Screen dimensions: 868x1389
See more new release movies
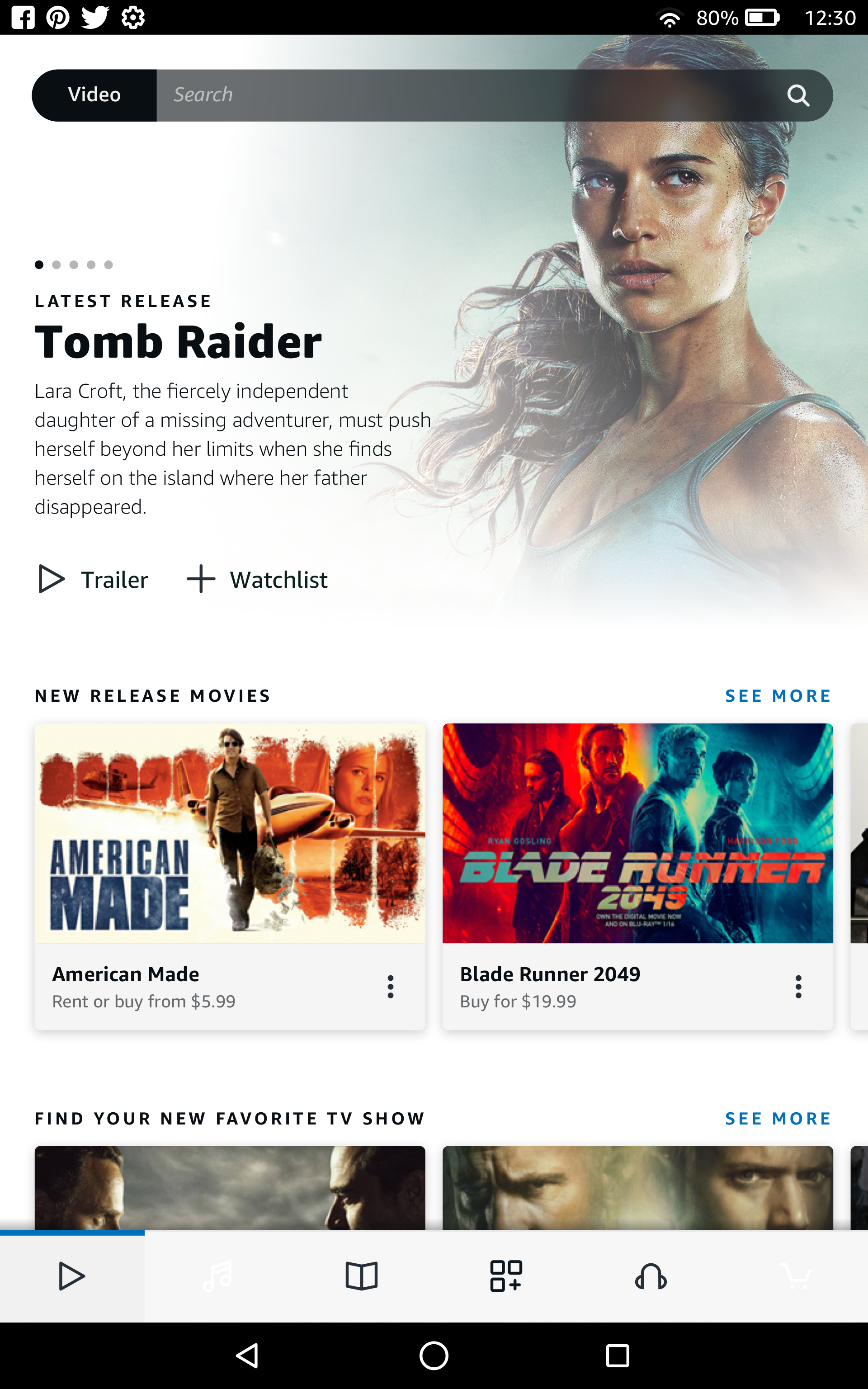coord(778,696)
